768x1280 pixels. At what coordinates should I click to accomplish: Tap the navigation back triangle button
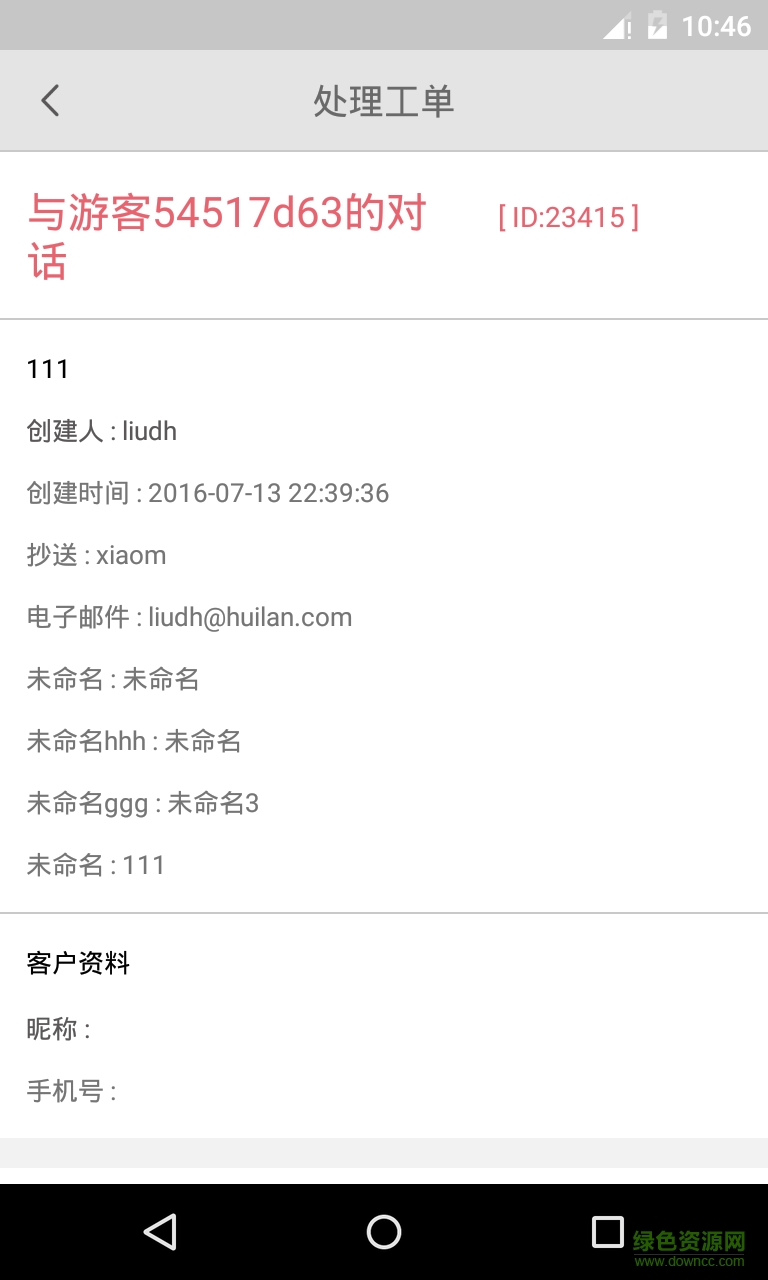coord(161,1234)
